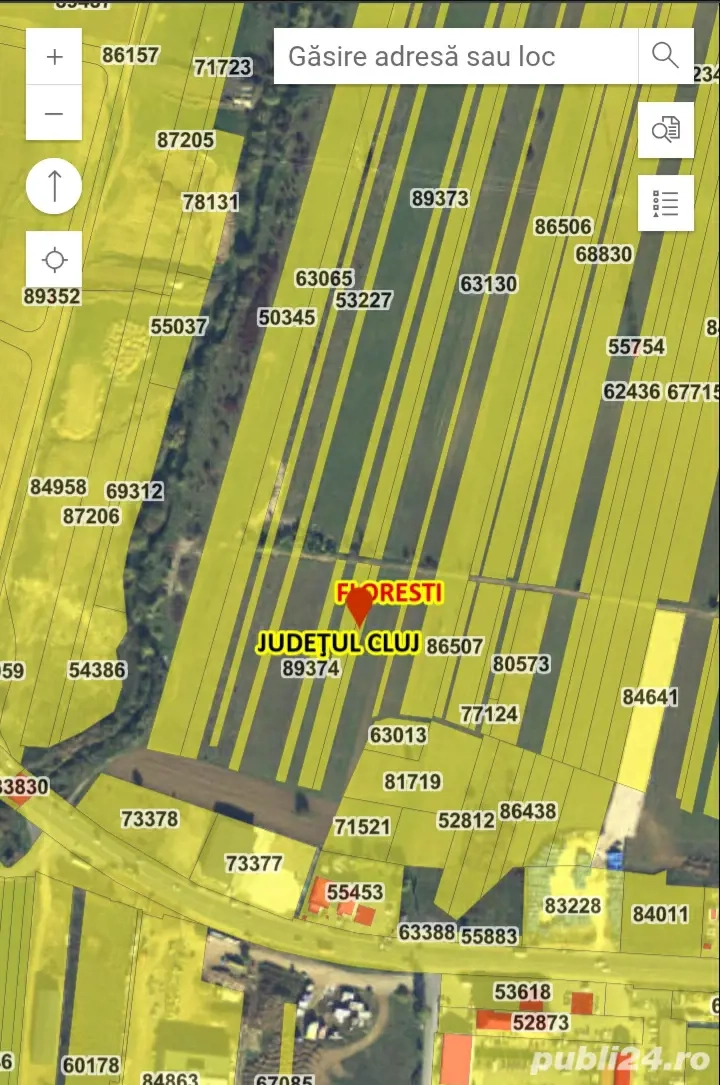The height and width of the screenshot is (1085, 720).
Task: Run search with the magnifier icon
Action: coord(665,56)
